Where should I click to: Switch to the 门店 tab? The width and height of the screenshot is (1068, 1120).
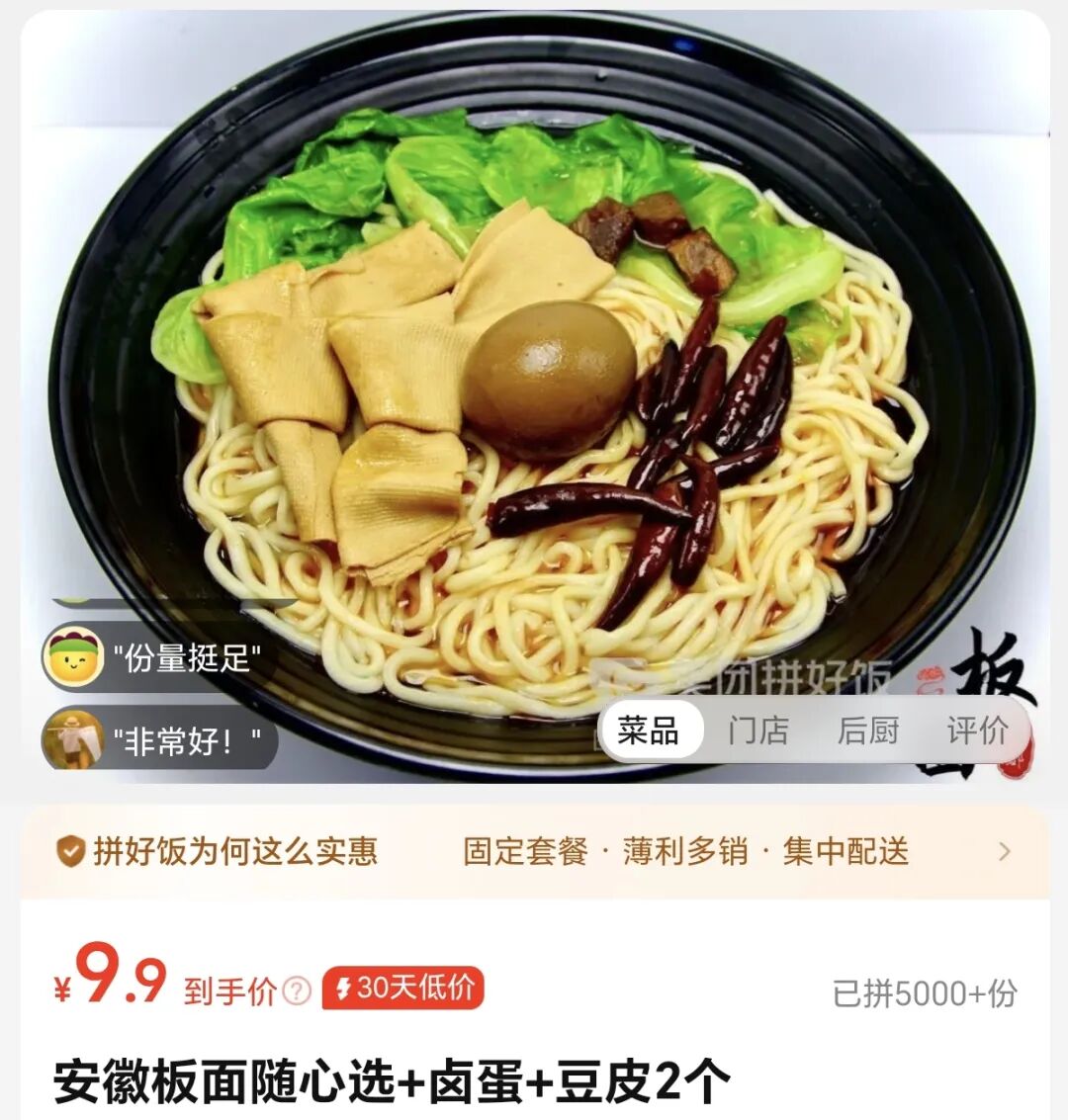[x=758, y=732]
